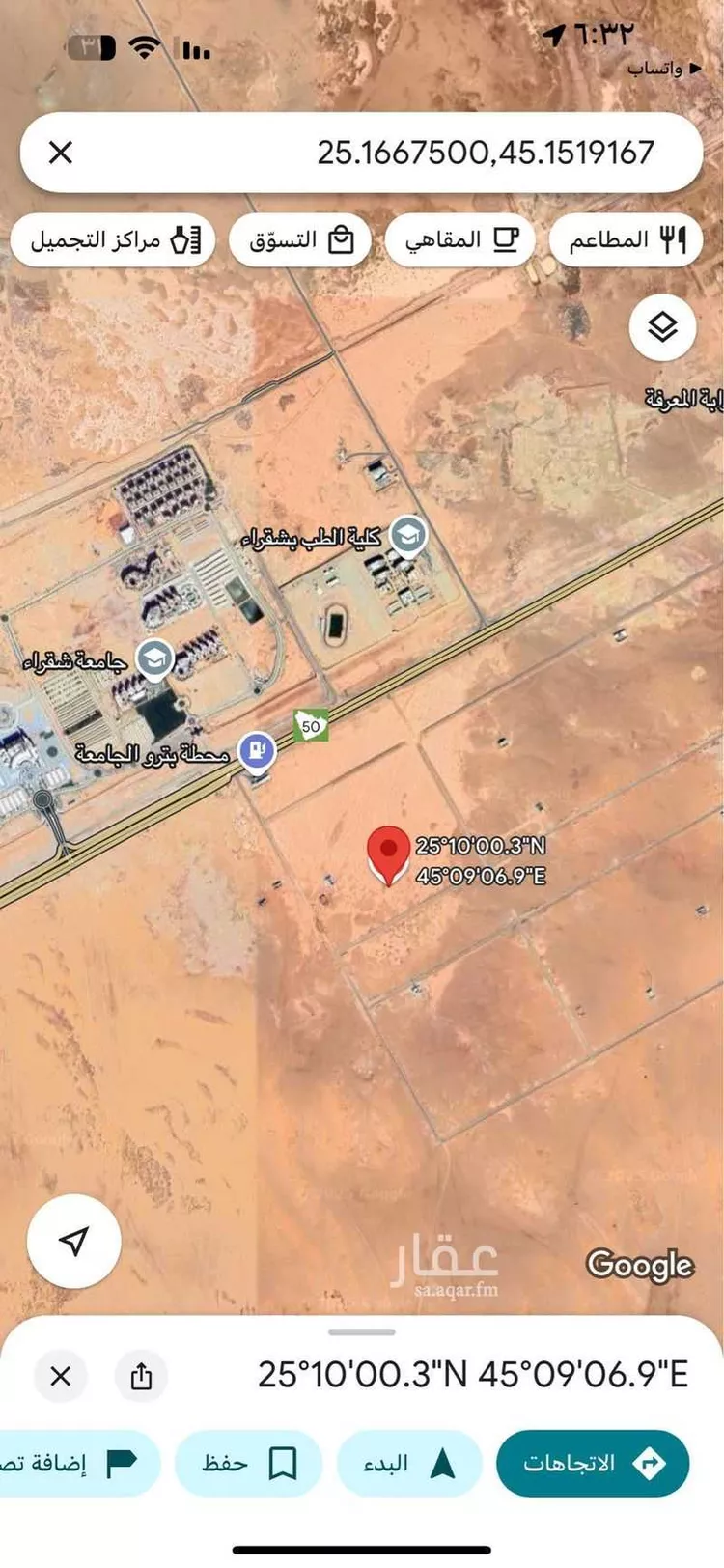Open the map layers button
724x1568 pixels.
tap(662, 327)
